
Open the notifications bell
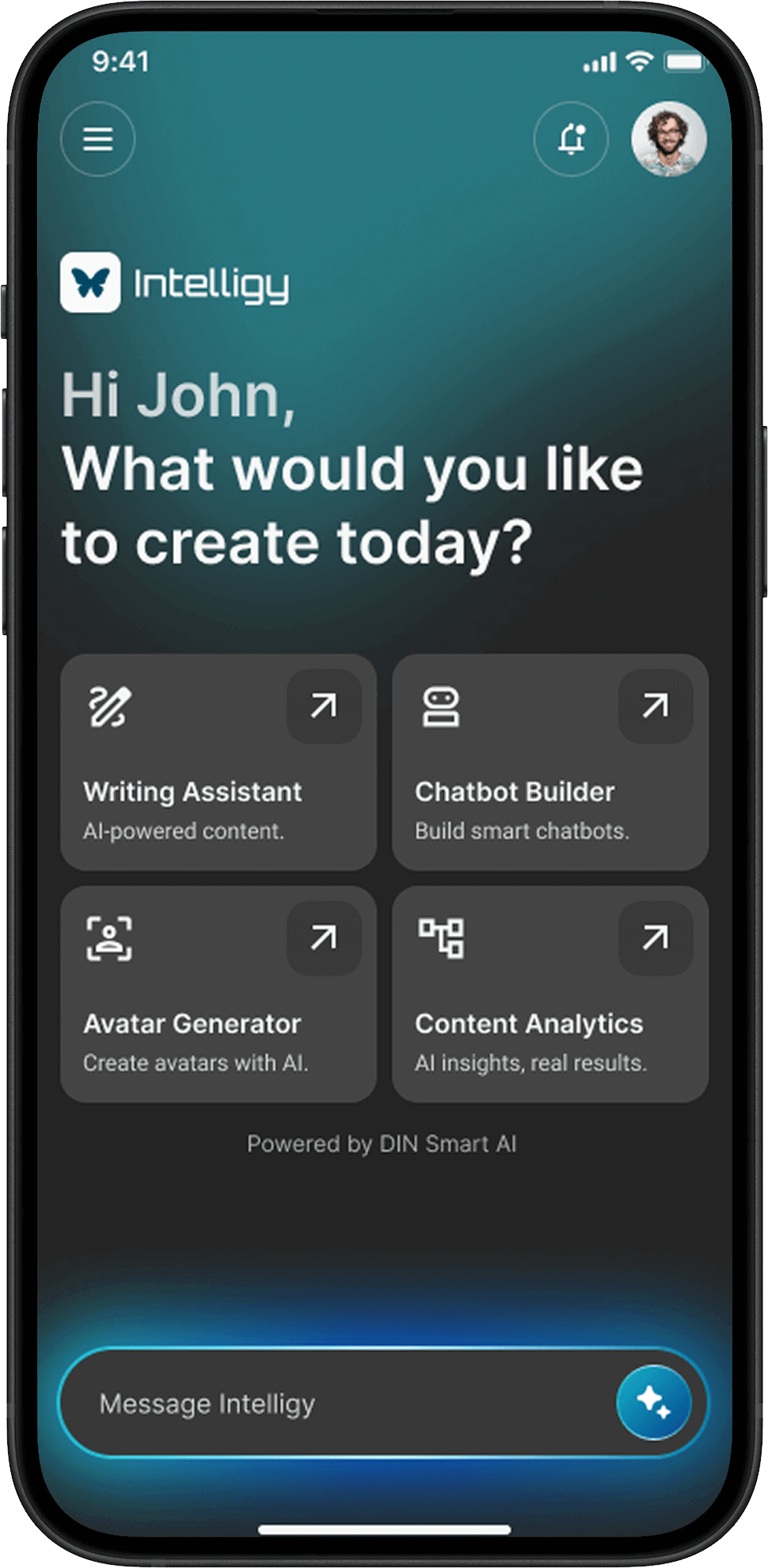pyautogui.click(x=571, y=139)
